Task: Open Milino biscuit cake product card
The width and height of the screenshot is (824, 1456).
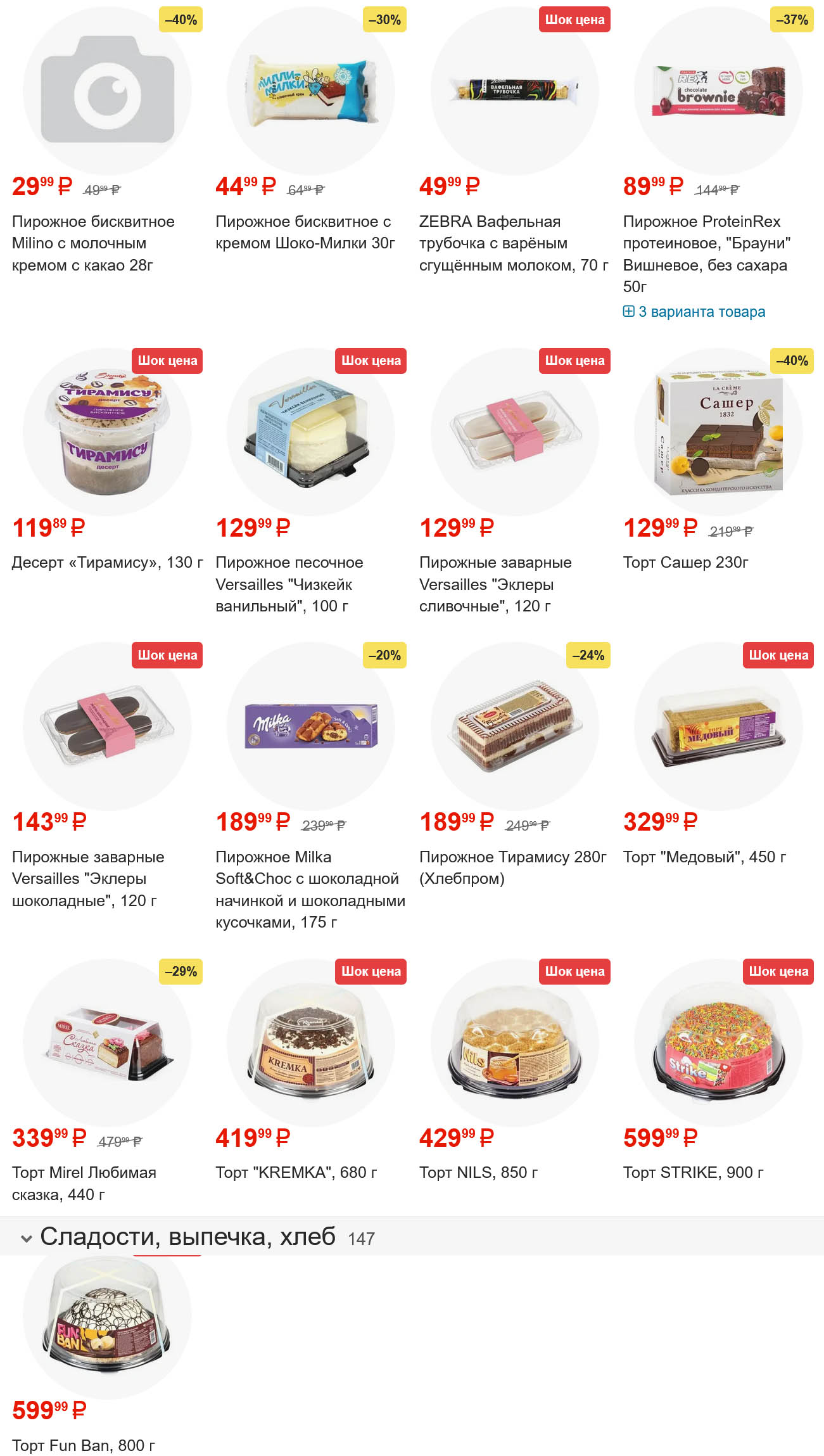Action: pos(92,243)
